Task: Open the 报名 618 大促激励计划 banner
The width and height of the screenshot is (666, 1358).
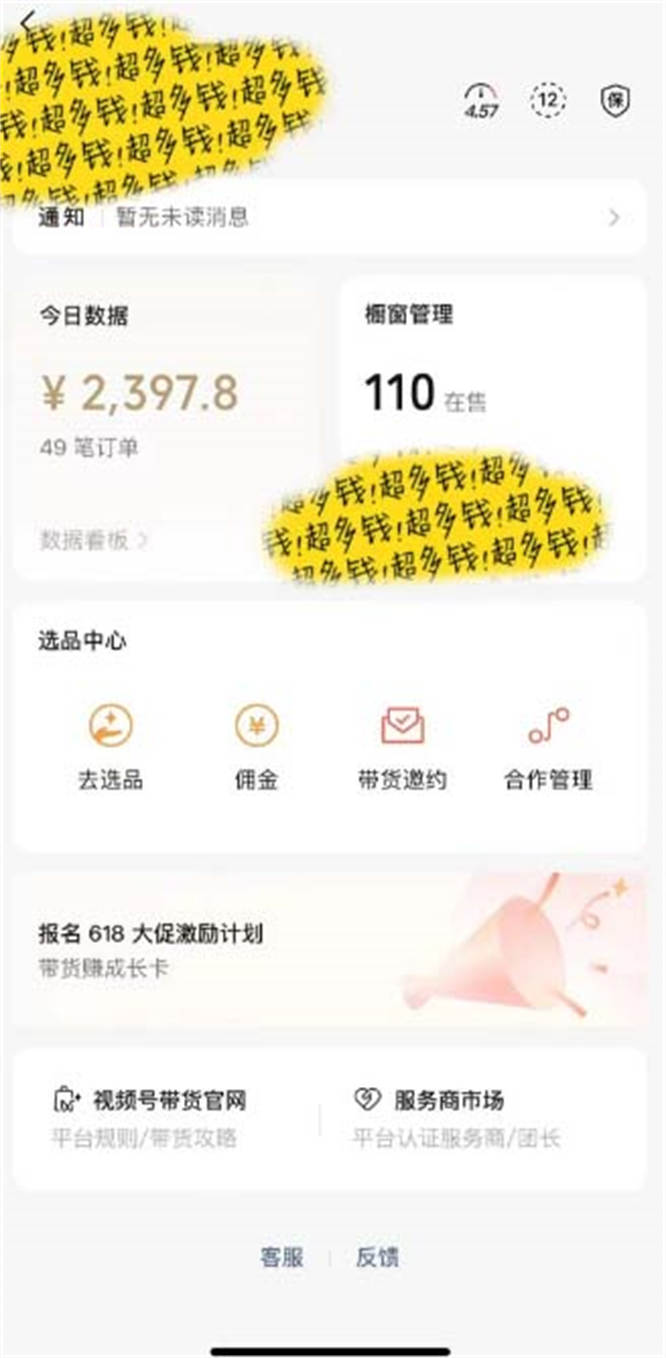Action: click(330, 950)
